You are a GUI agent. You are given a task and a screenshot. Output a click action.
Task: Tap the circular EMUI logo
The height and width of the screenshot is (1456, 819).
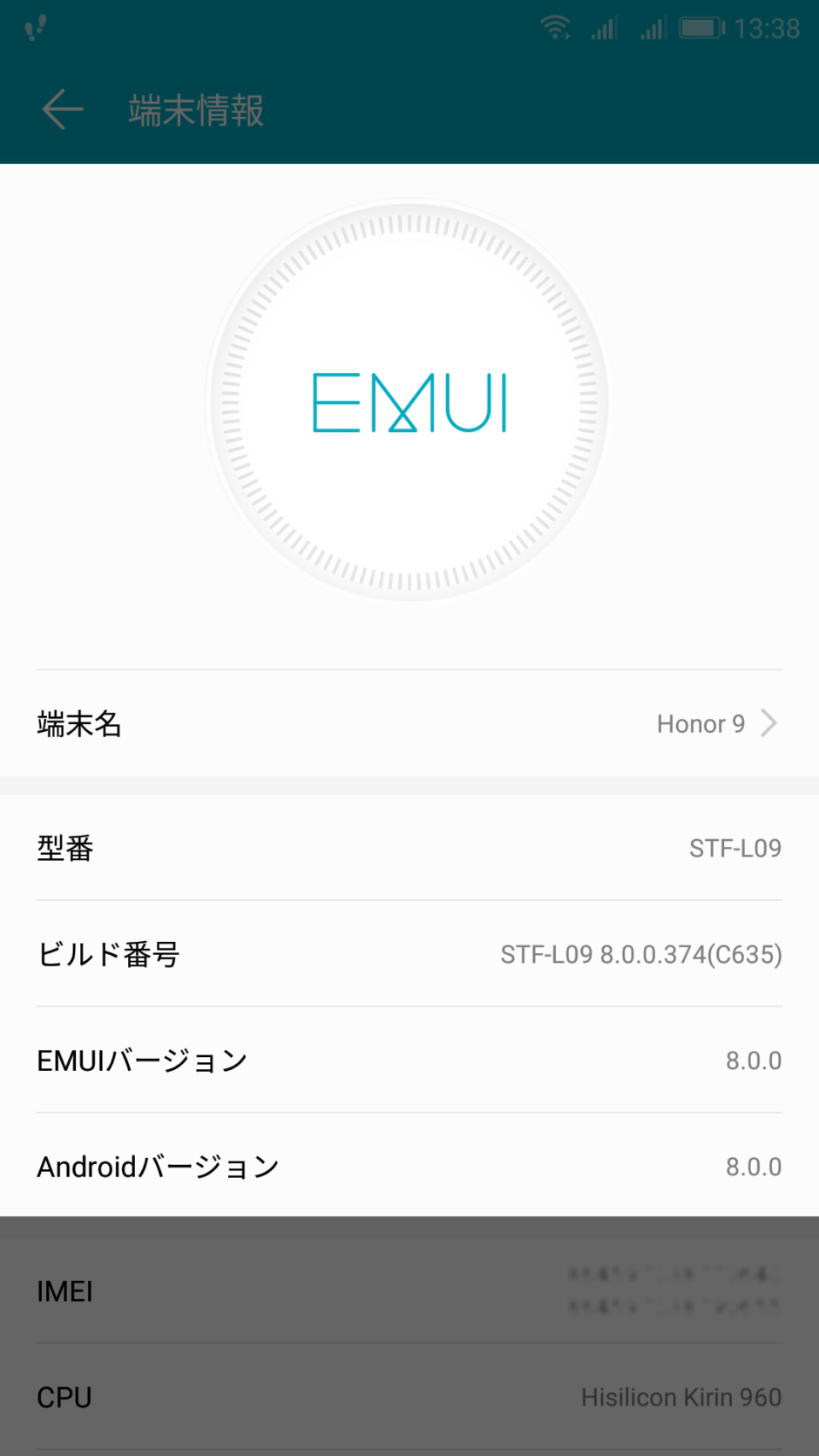point(409,401)
